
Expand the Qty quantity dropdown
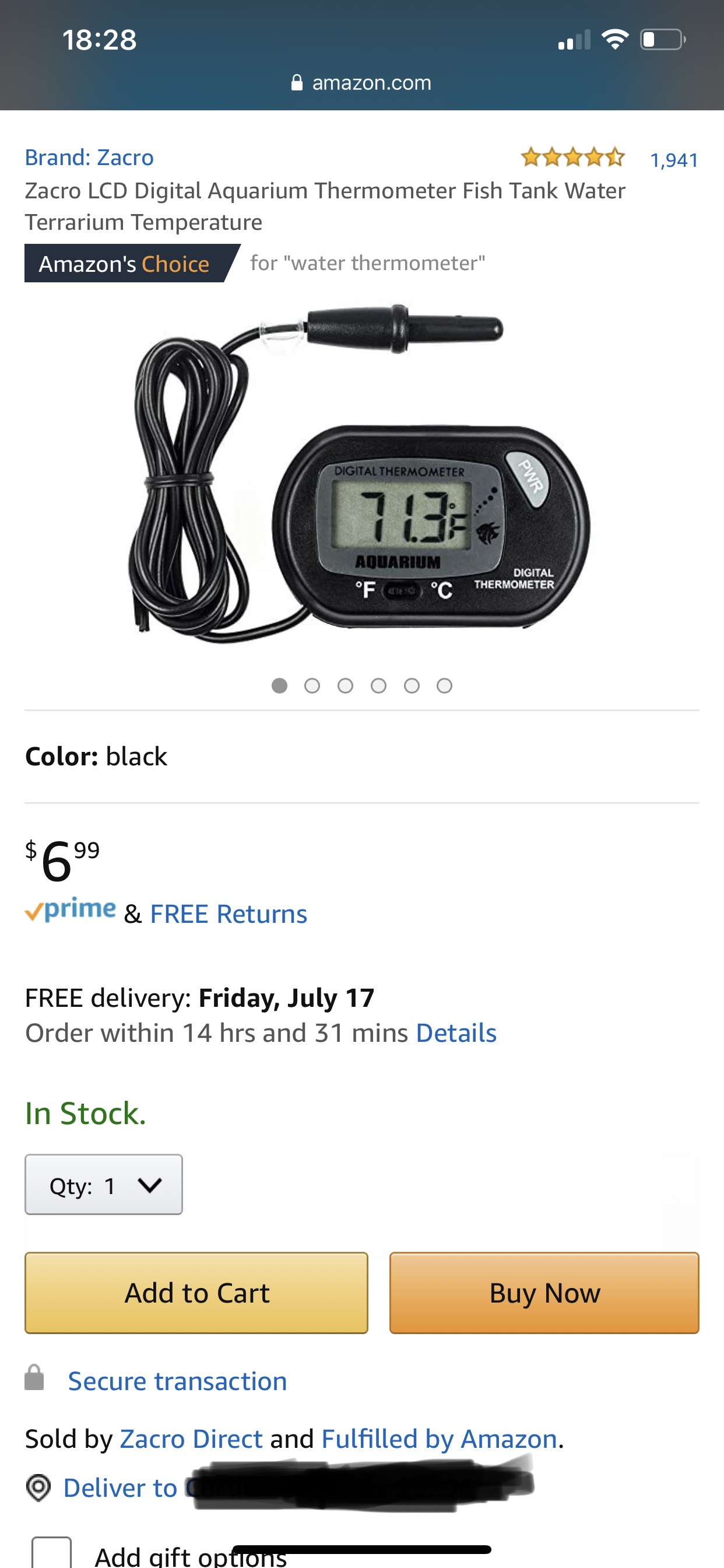(103, 1185)
